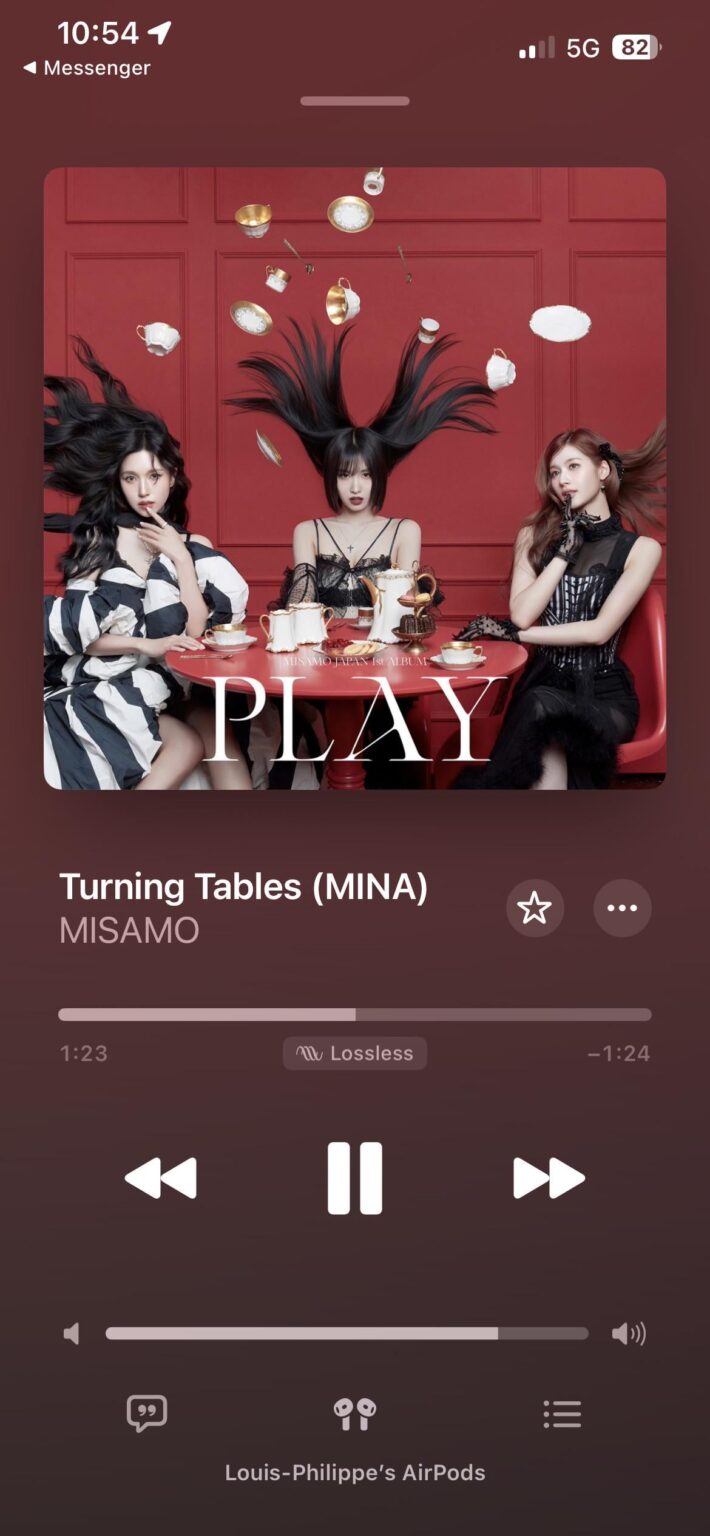Pause the current song
The image size is (710, 1536).
(354, 1178)
